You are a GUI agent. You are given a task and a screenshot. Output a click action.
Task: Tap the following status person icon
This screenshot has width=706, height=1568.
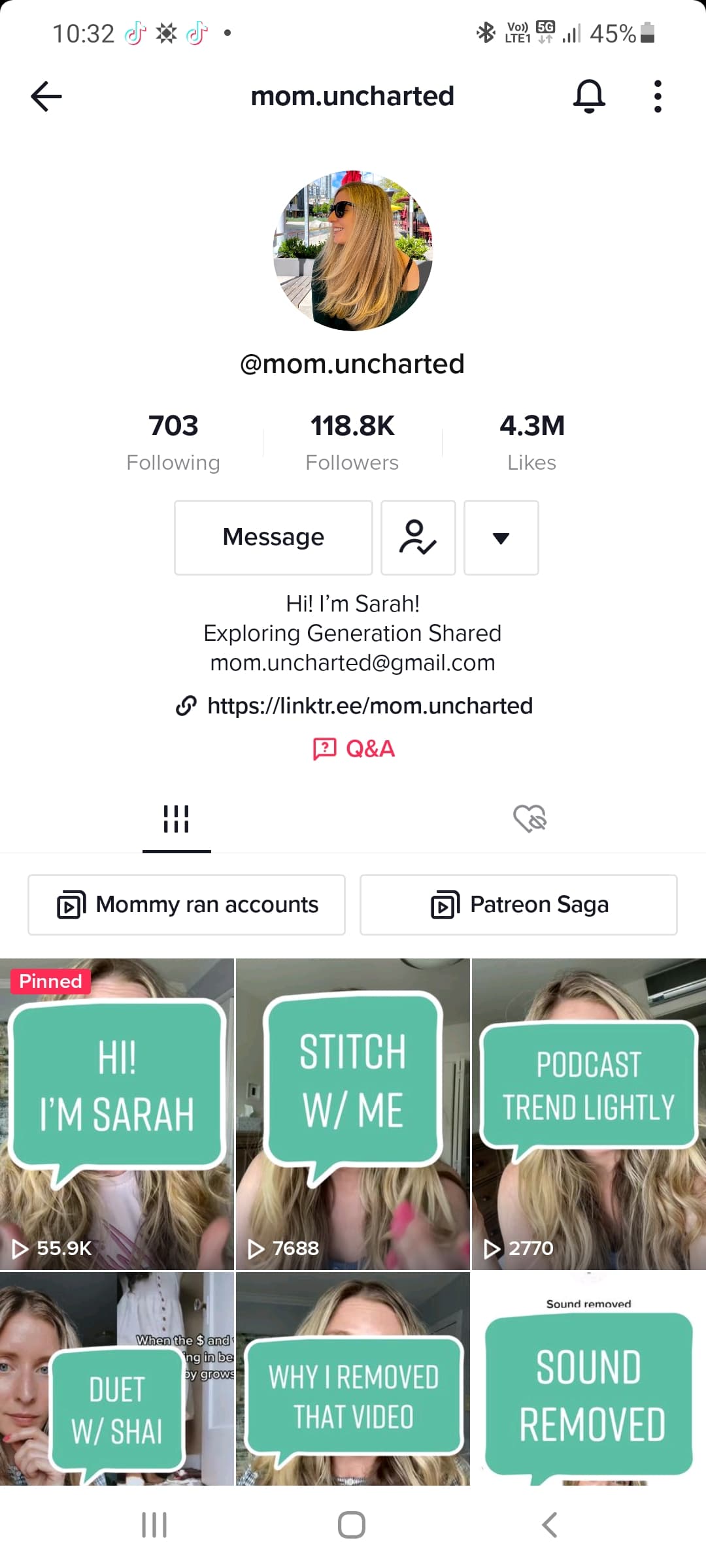418,537
